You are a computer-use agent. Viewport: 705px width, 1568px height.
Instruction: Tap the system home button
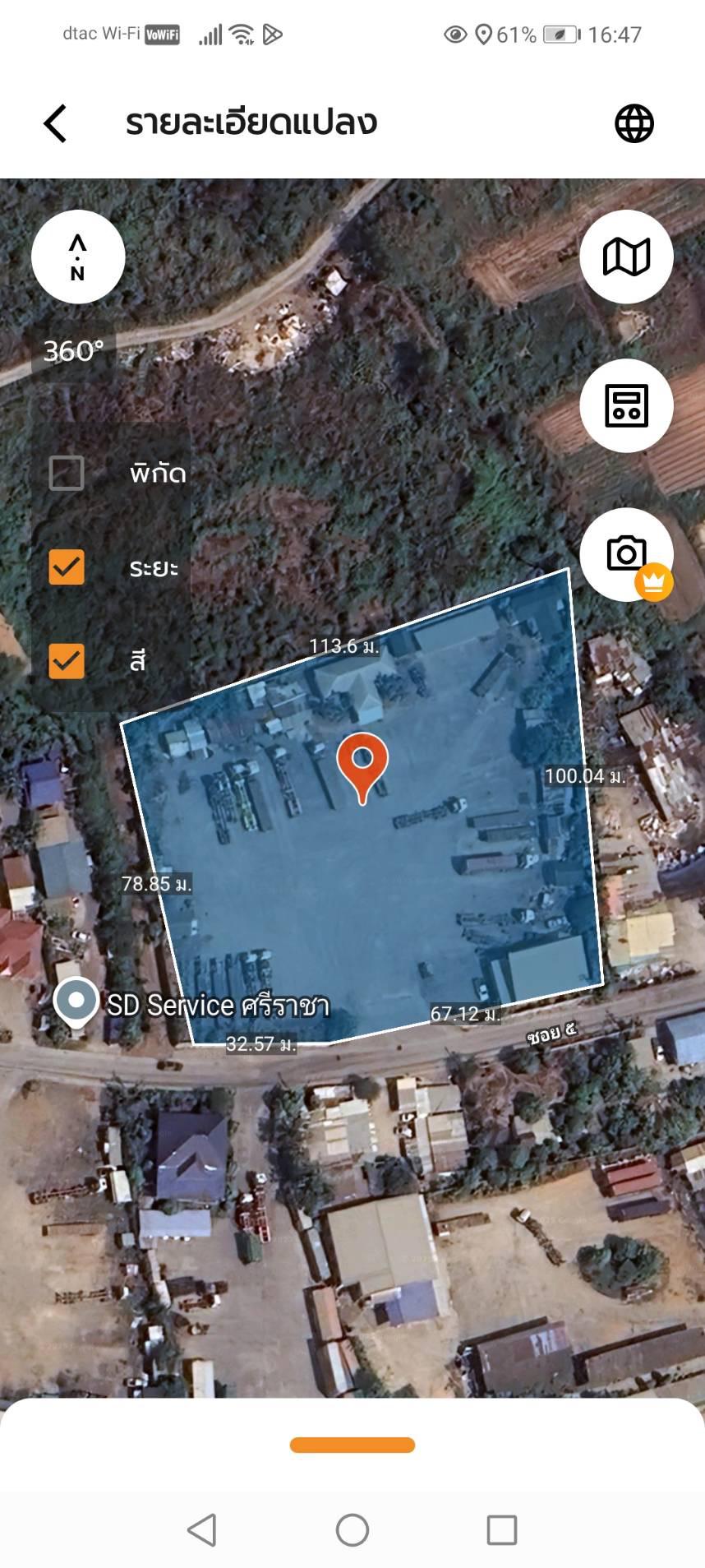[x=352, y=1530]
